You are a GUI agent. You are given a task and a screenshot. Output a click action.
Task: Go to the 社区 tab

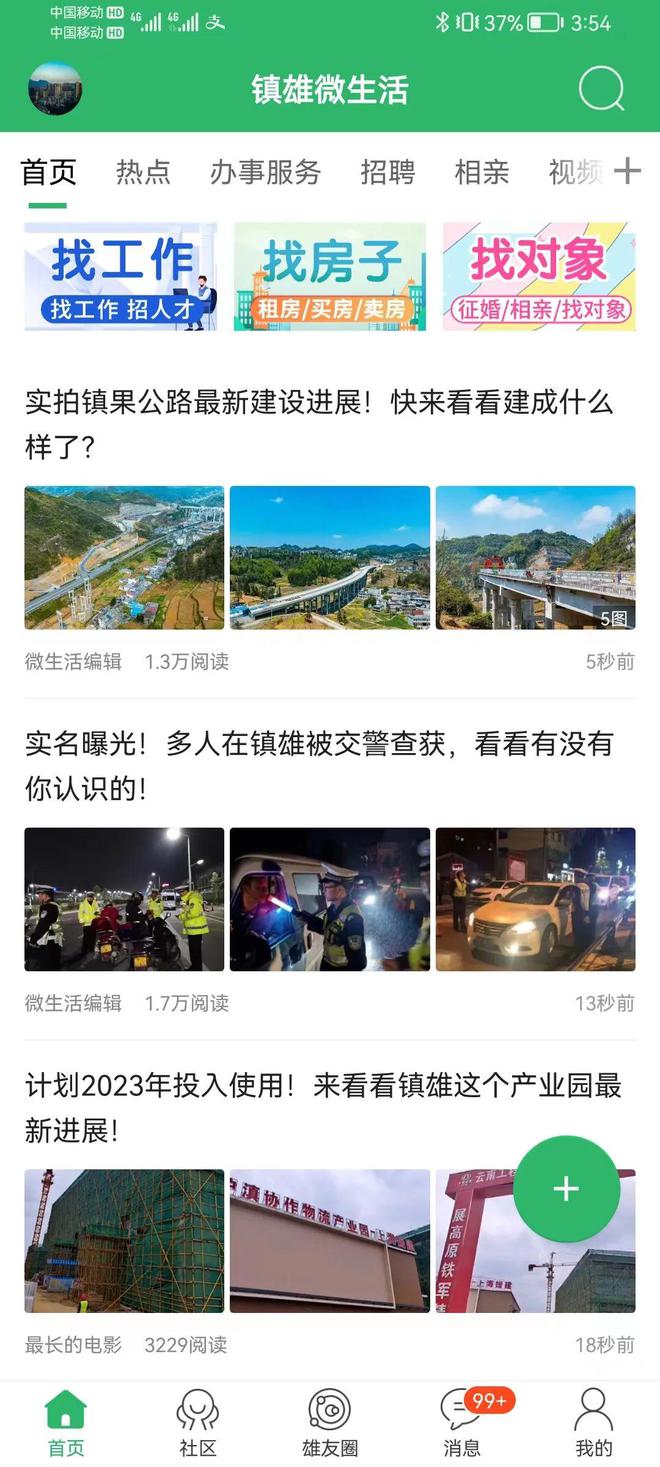(197, 1423)
